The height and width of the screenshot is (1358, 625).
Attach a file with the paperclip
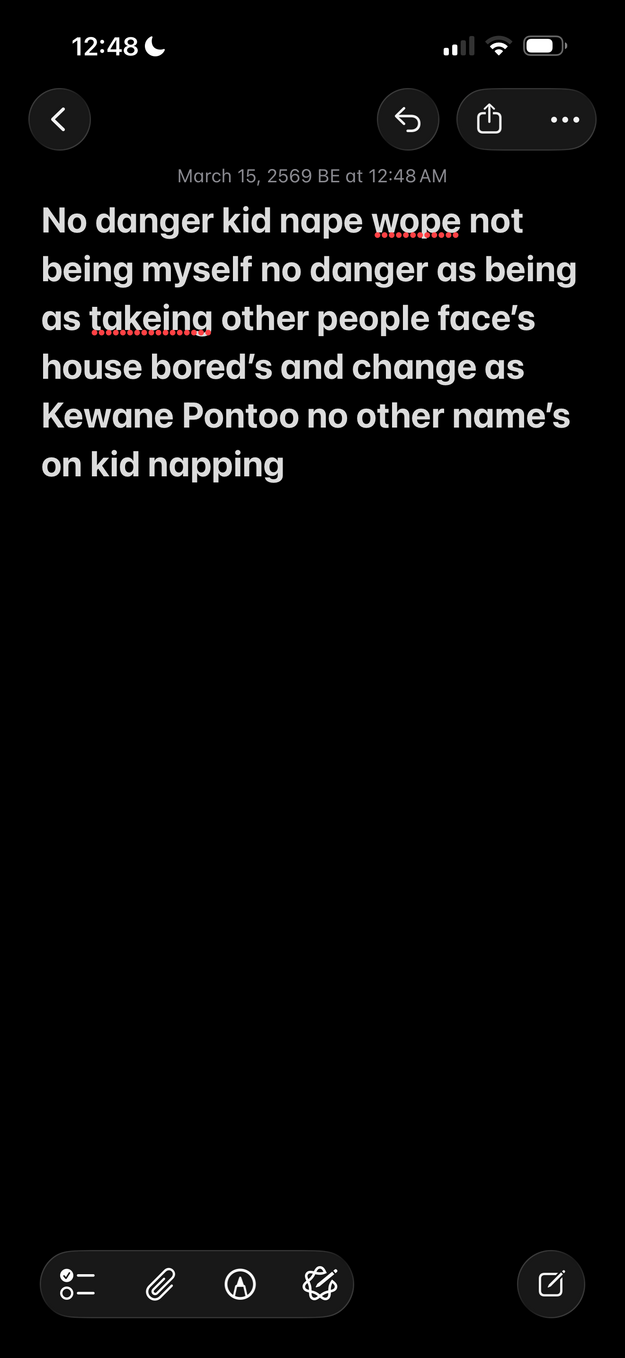click(x=160, y=1284)
